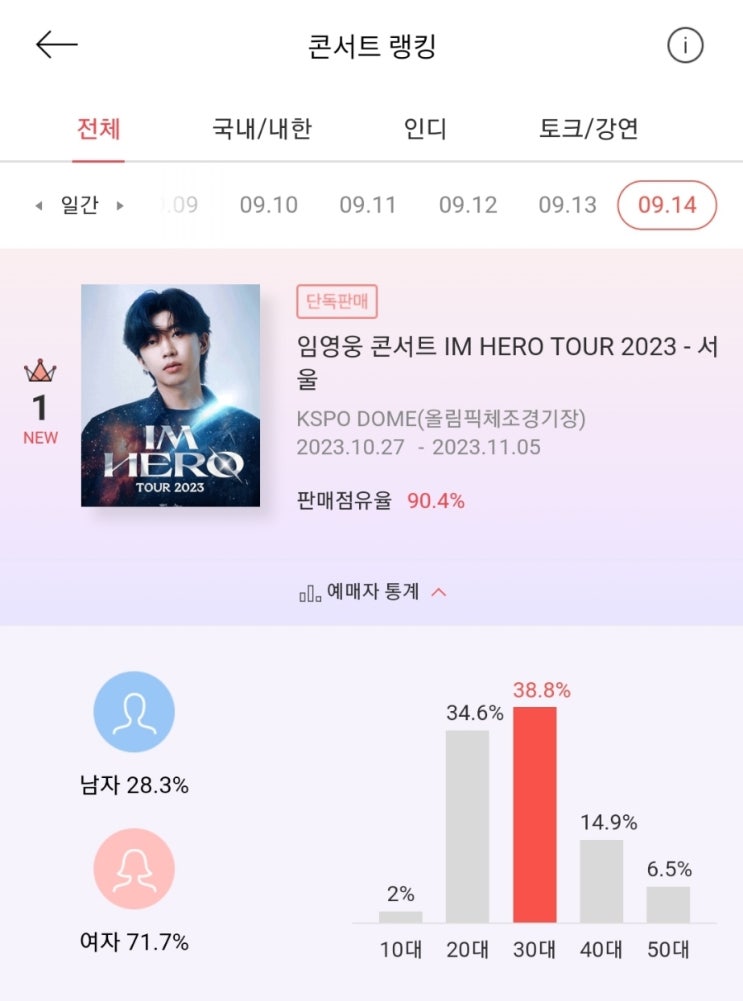Viewport: 743px width, 1001px height.
Task: Collapse the 예매자 통계 section
Action: pyautogui.click(x=437, y=591)
